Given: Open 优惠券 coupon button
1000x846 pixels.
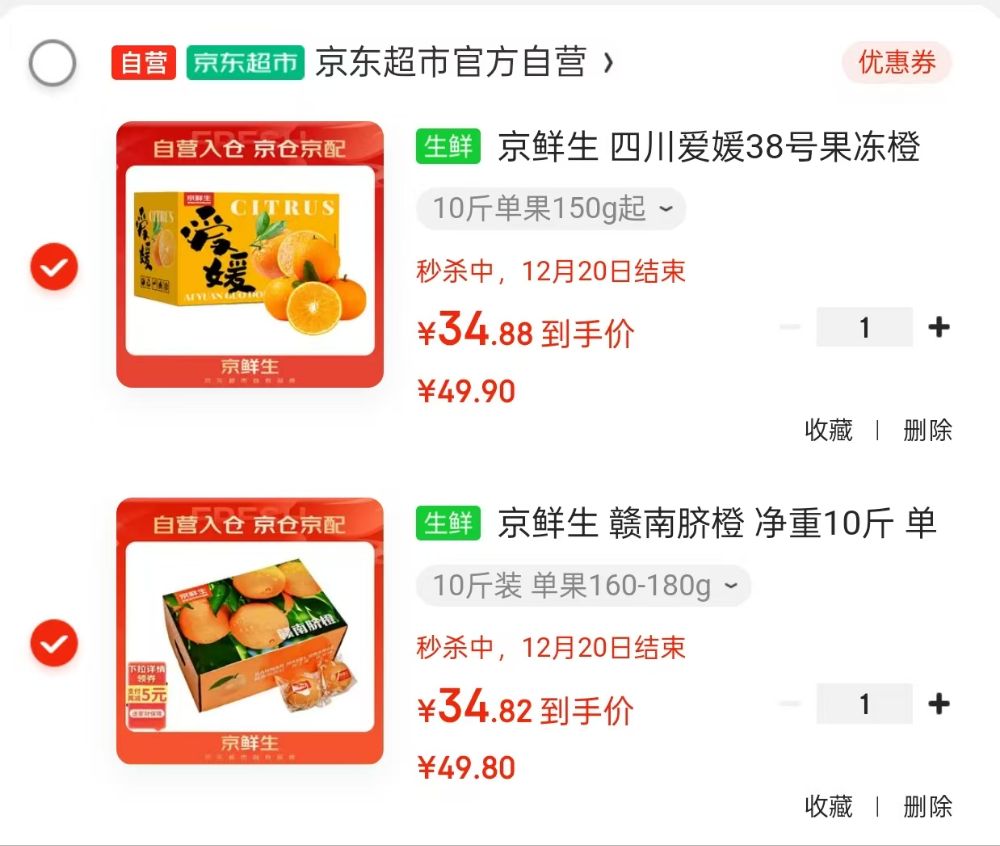Looking at the screenshot, I should [896, 63].
